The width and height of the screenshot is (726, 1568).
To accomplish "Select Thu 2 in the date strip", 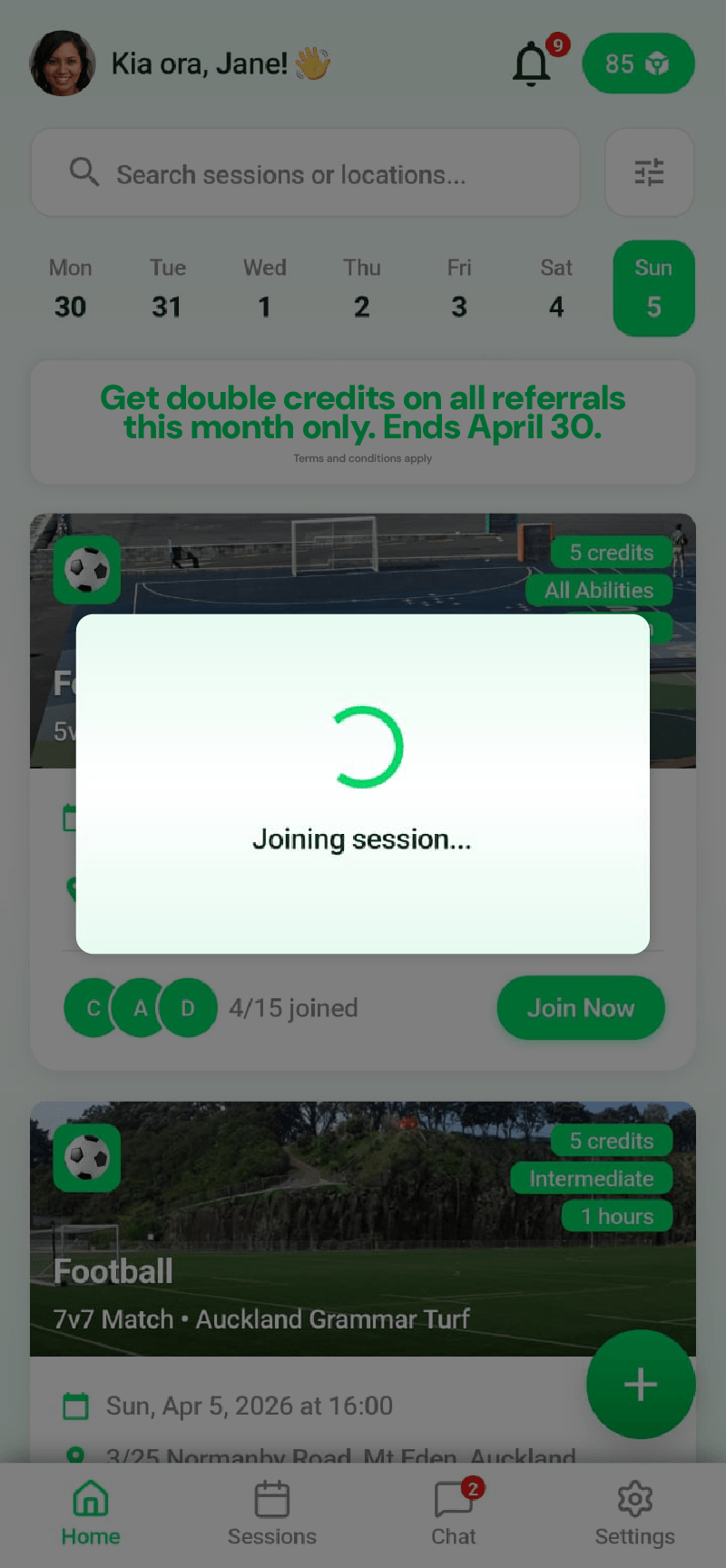I will click(361, 289).
